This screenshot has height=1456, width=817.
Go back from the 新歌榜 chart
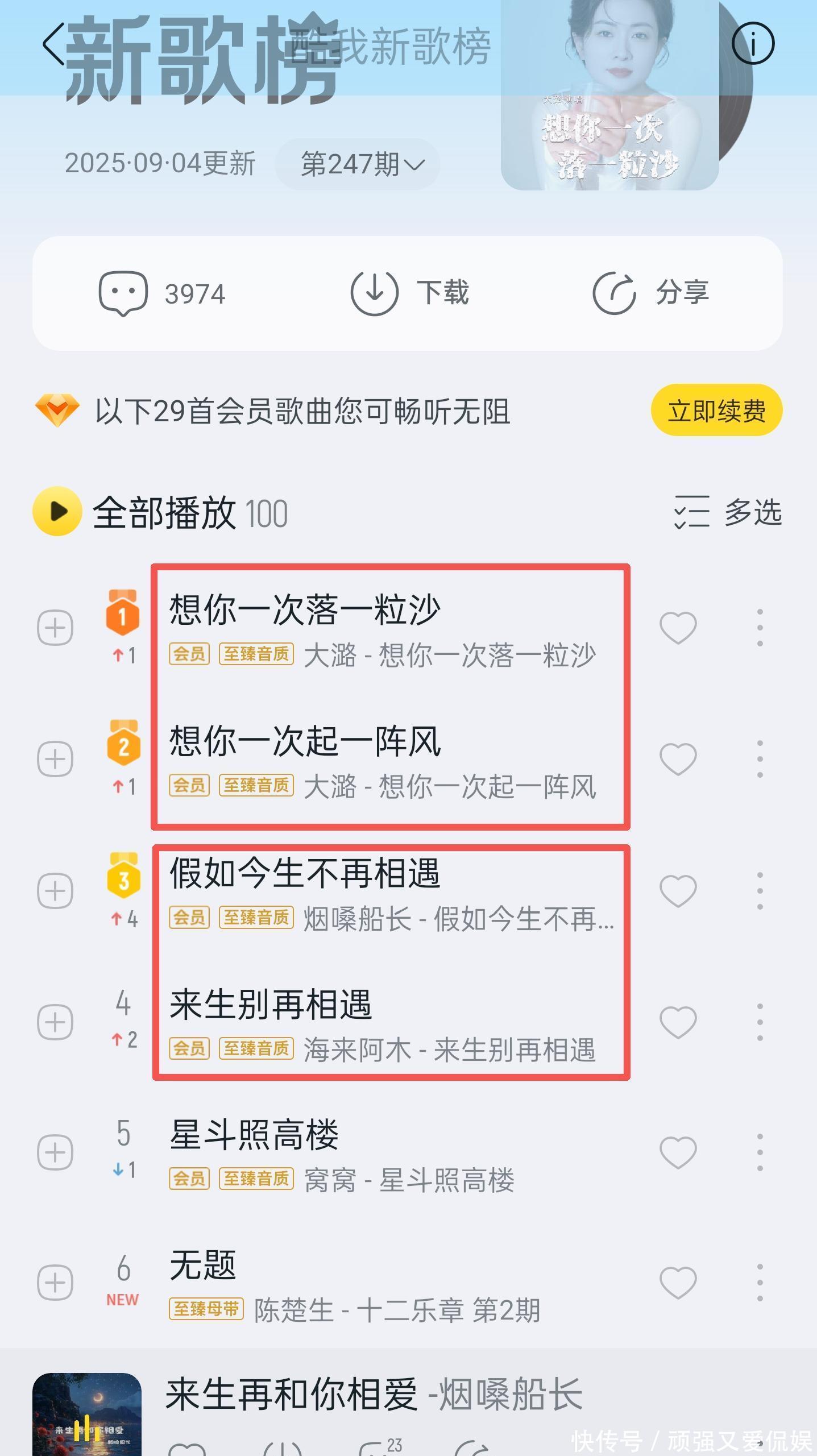53,44
